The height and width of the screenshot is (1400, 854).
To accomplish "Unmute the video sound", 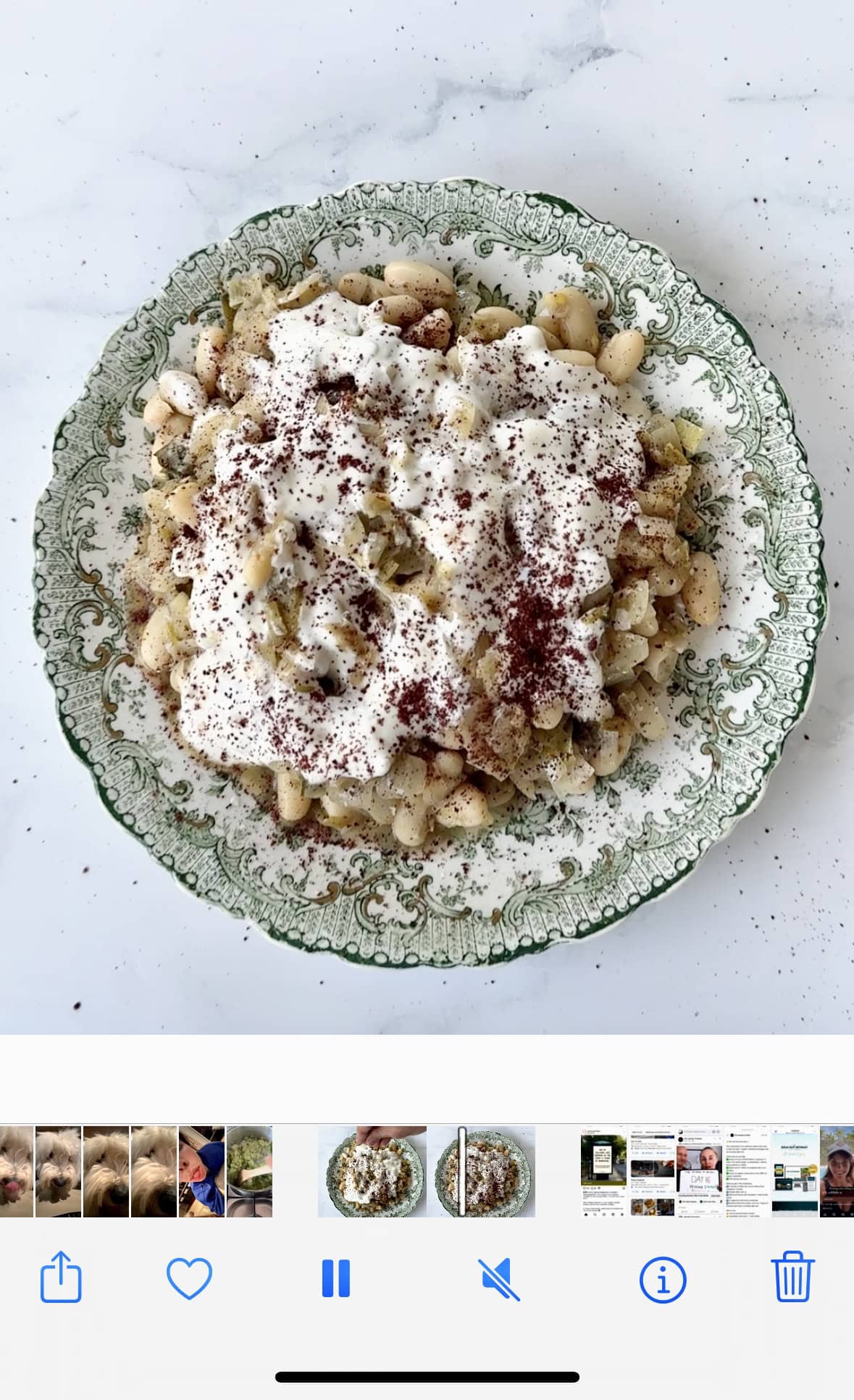I will coord(499,1279).
